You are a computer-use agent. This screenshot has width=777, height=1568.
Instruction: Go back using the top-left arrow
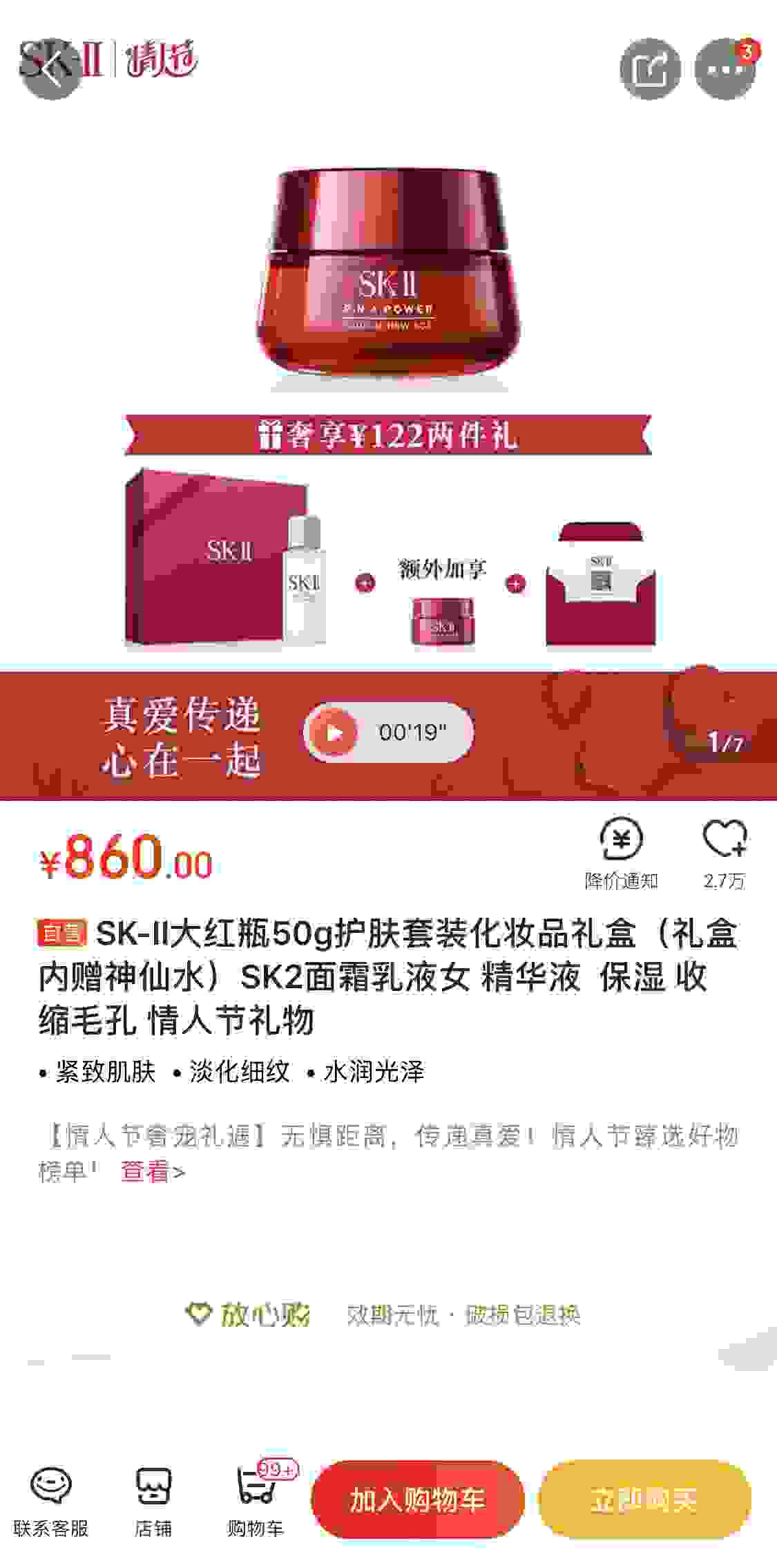pos(51,69)
